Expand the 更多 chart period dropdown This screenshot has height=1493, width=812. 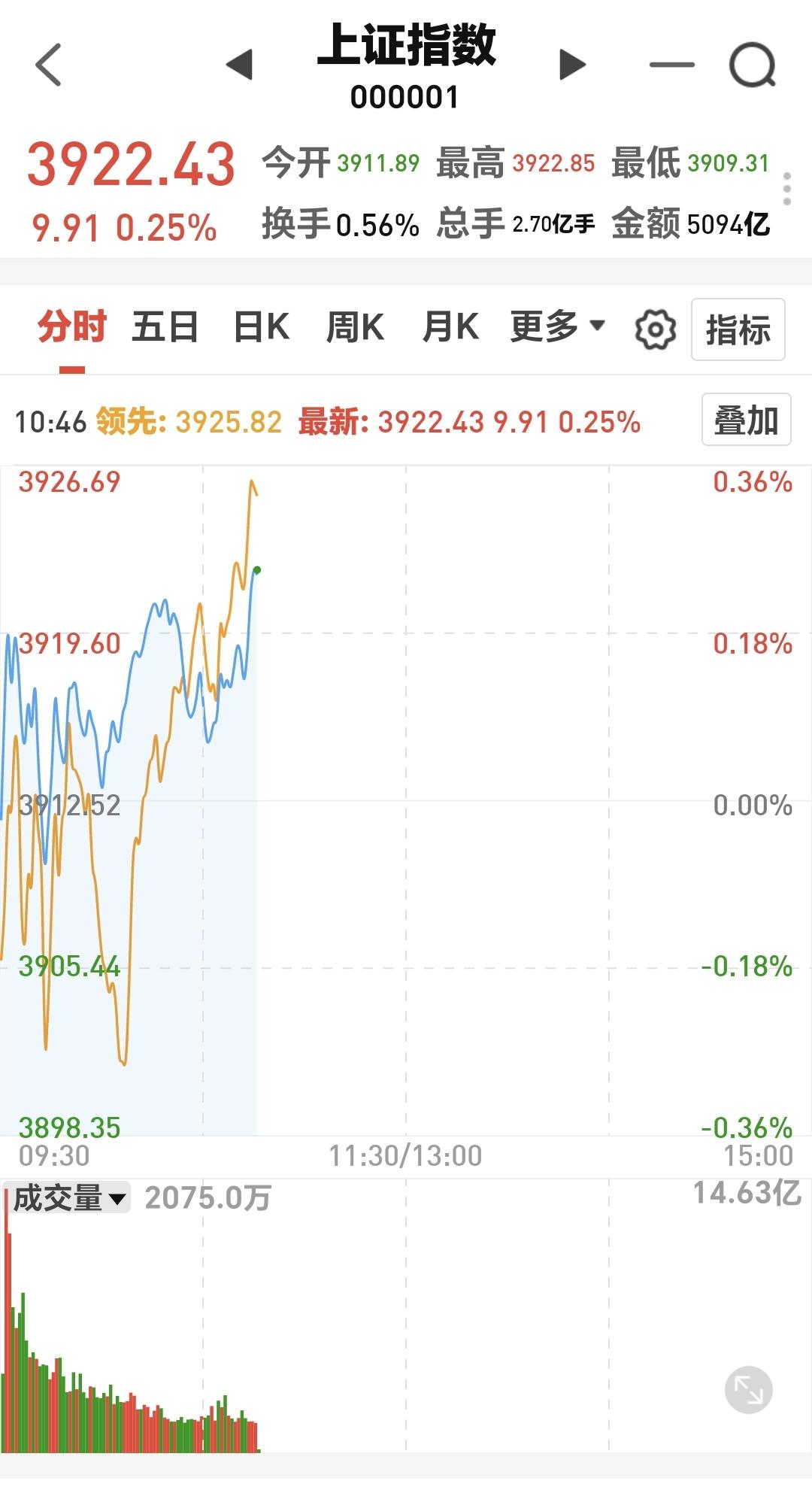tap(557, 326)
